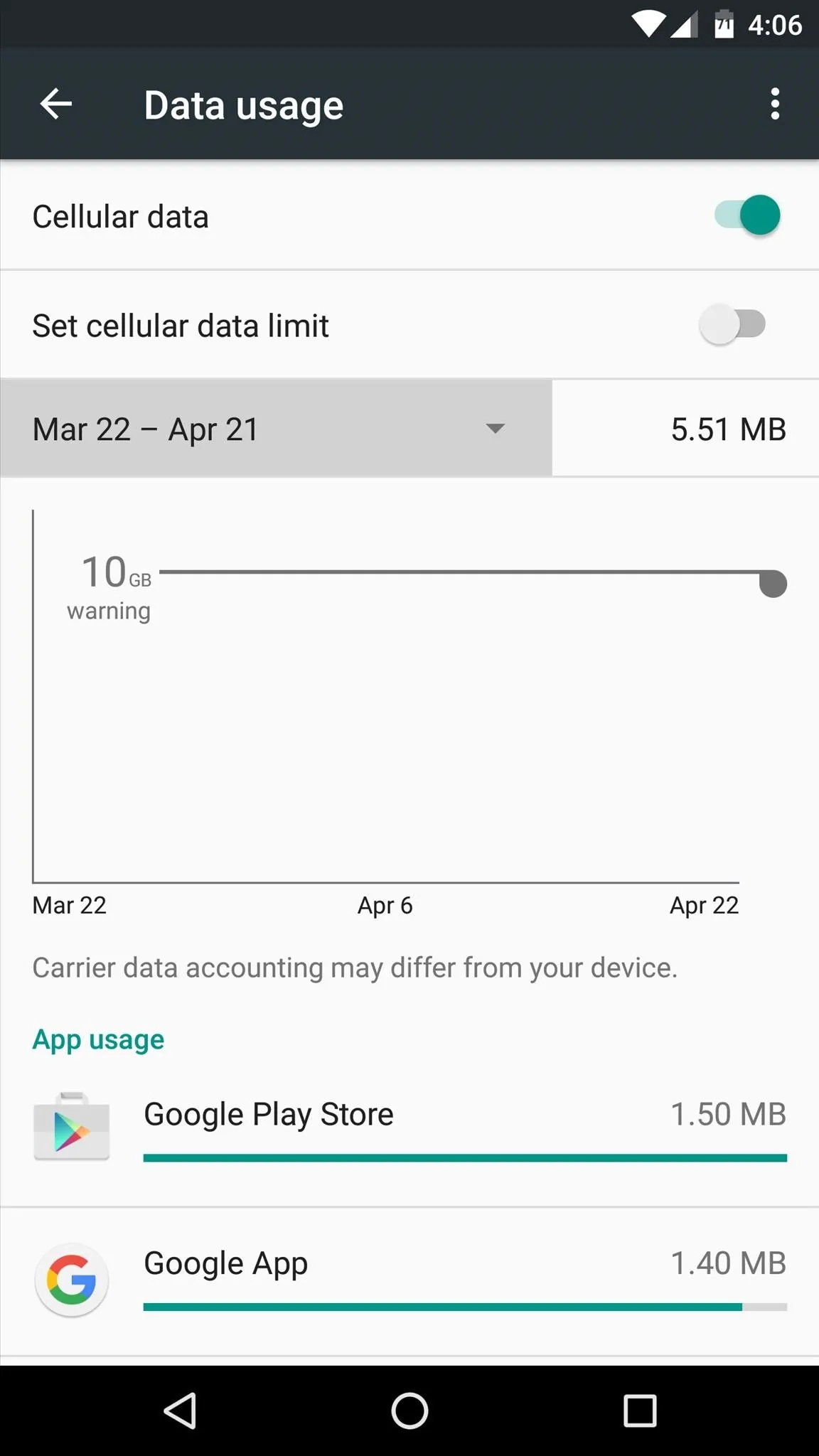This screenshot has width=819, height=1456.
Task: Open the overflow menu
Action: (775, 105)
